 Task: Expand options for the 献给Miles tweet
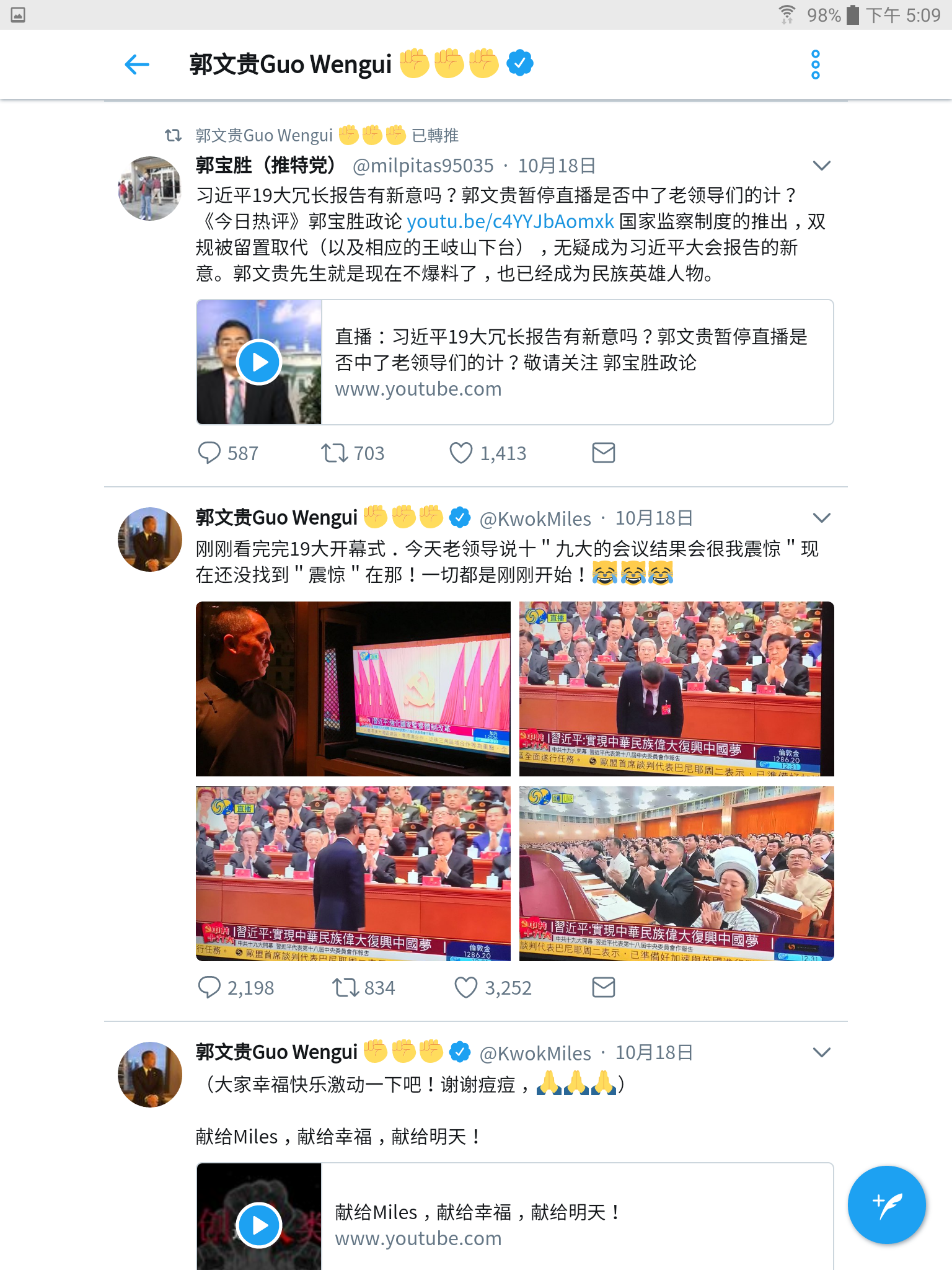(x=821, y=1052)
